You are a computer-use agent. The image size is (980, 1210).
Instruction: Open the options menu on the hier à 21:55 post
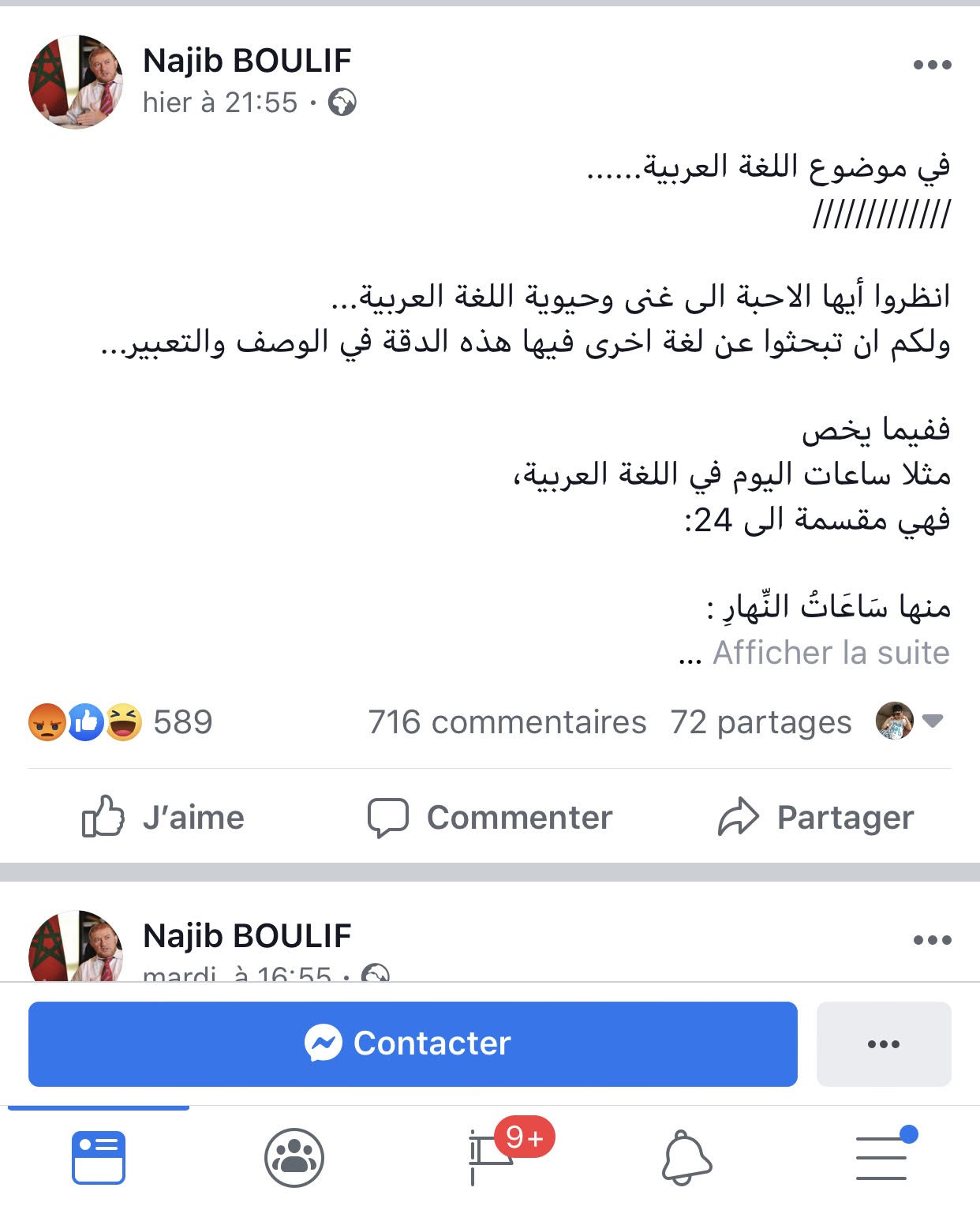932,65
